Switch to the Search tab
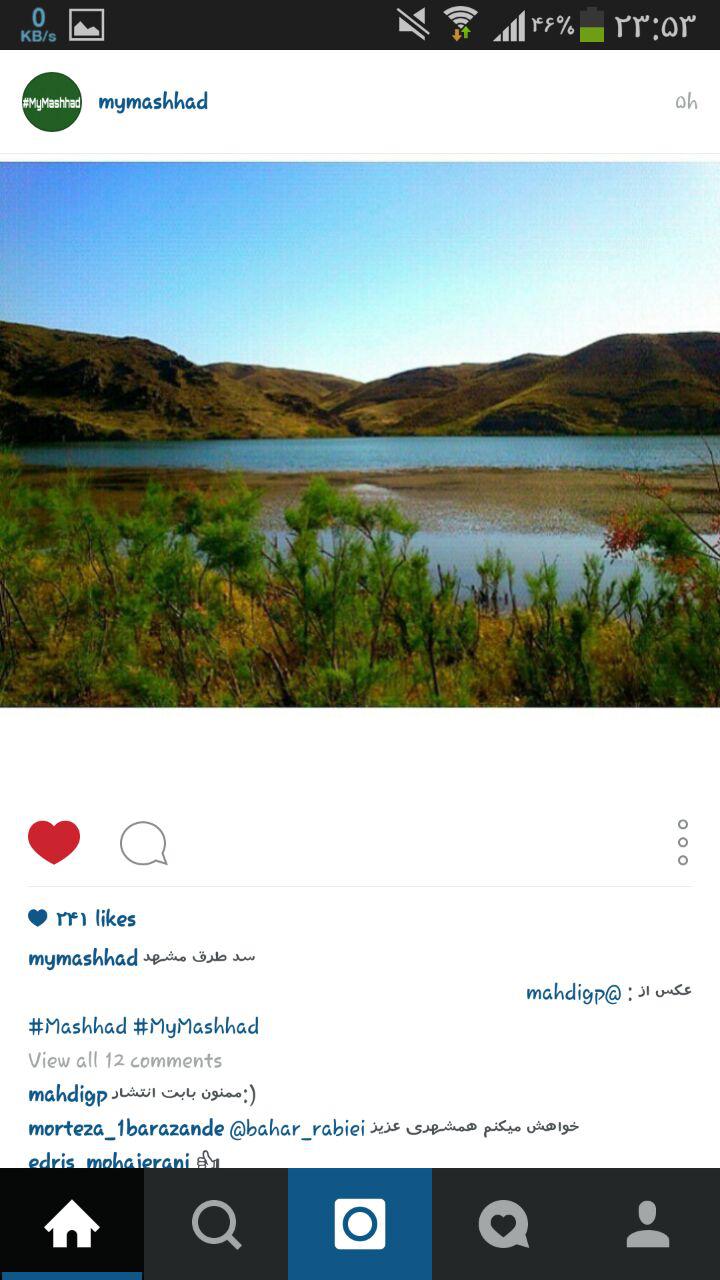 tap(216, 1224)
